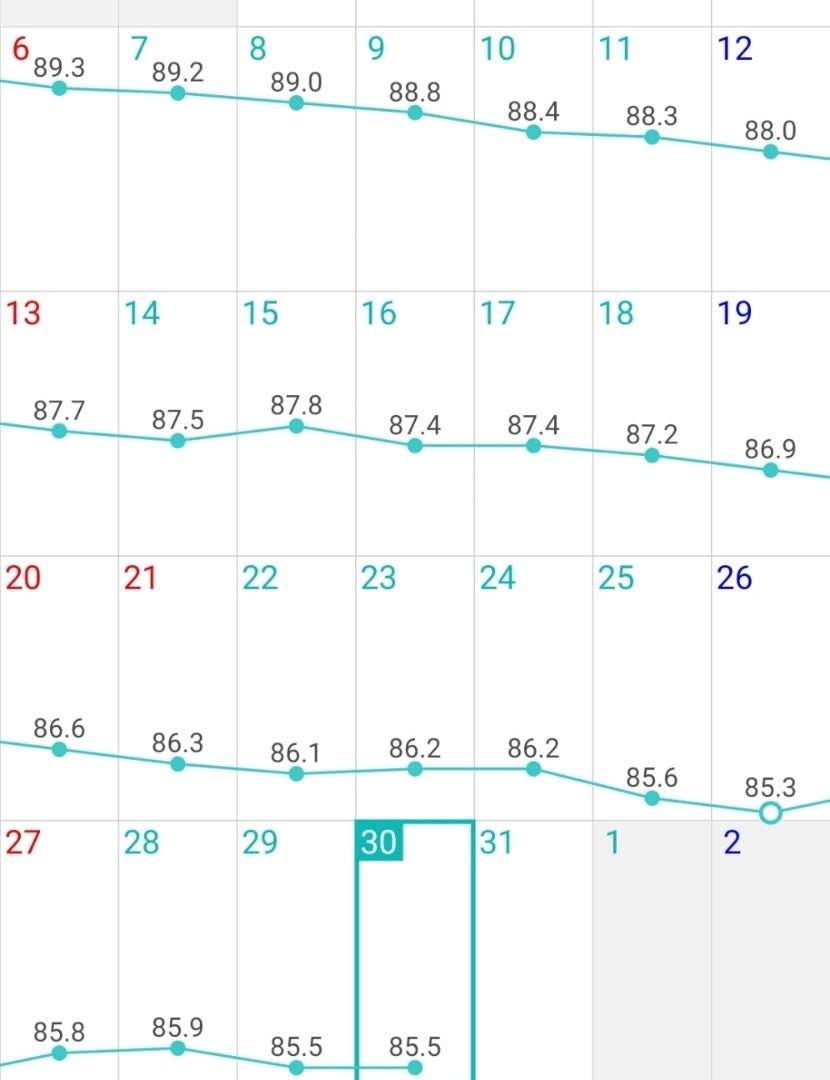Tap day 2 of next month
Viewport: 830px width, 1080px height.
[x=770, y=950]
